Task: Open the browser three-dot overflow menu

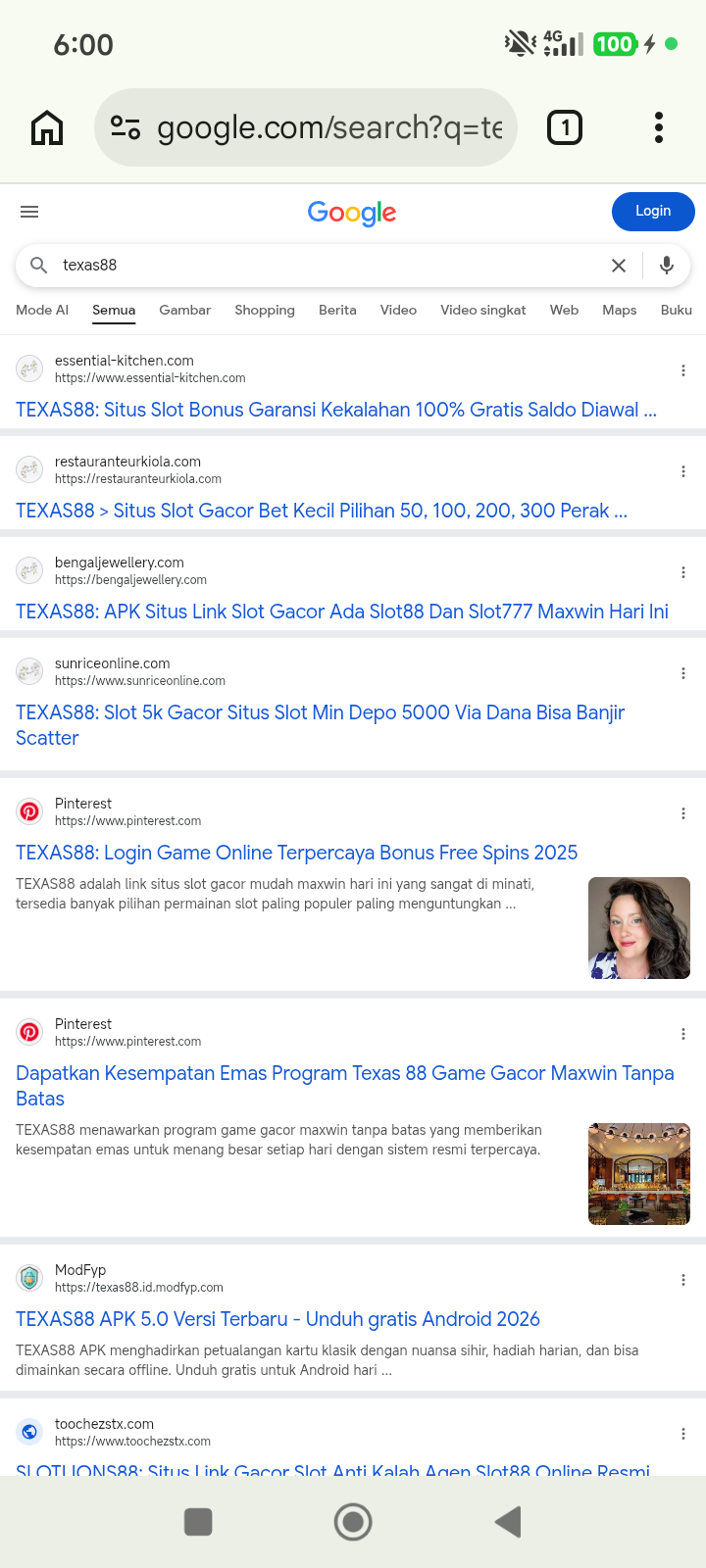Action: [659, 127]
